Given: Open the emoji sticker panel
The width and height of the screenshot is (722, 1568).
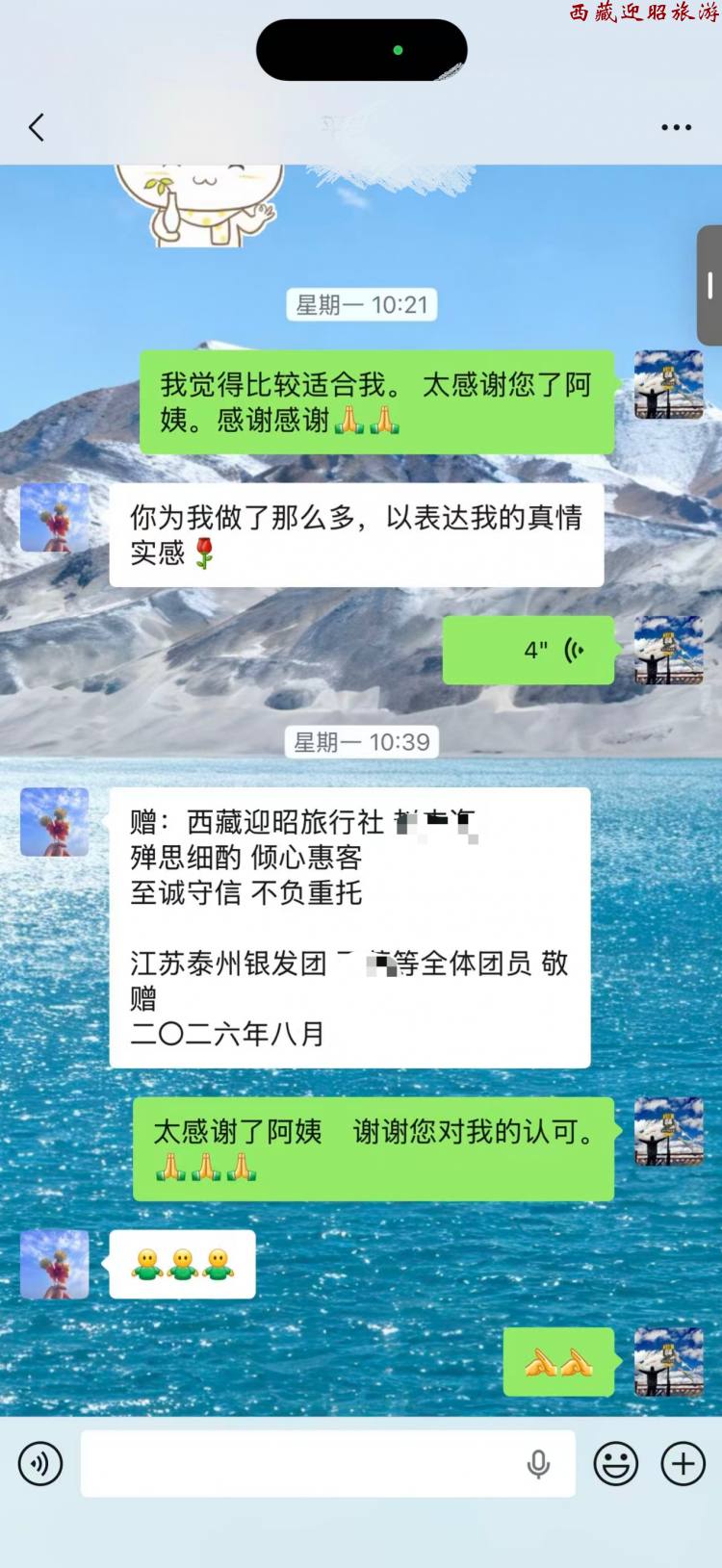Looking at the screenshot, I should (616, 1464).
